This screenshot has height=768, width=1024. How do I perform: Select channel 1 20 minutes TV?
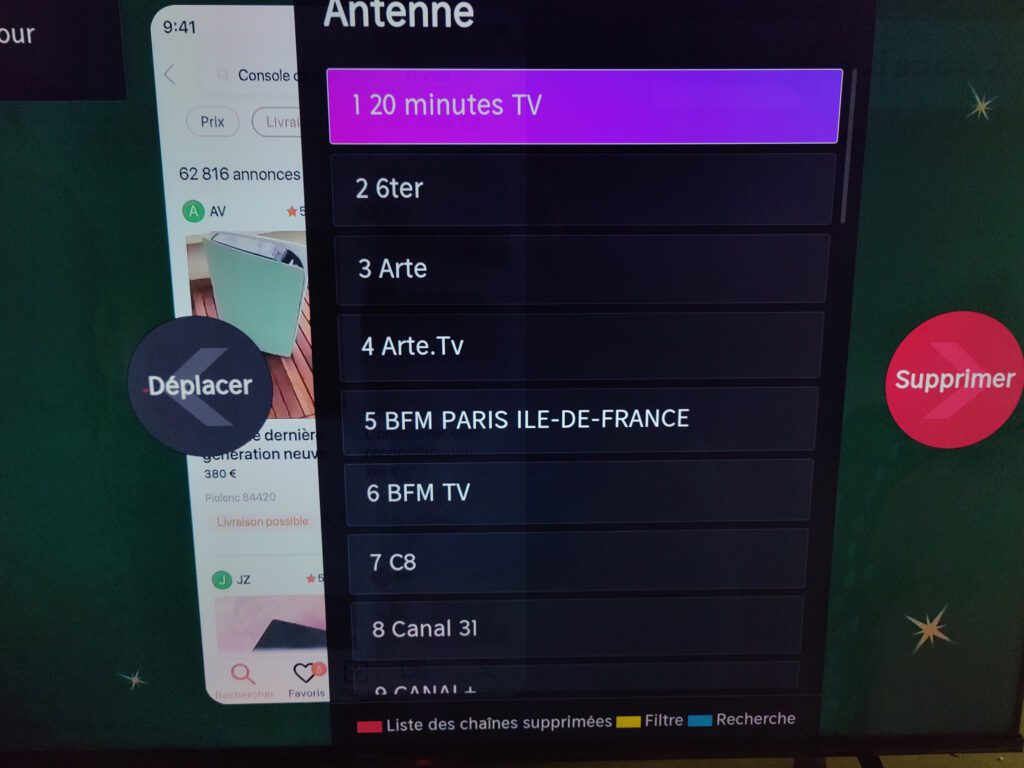pos(584,106)
